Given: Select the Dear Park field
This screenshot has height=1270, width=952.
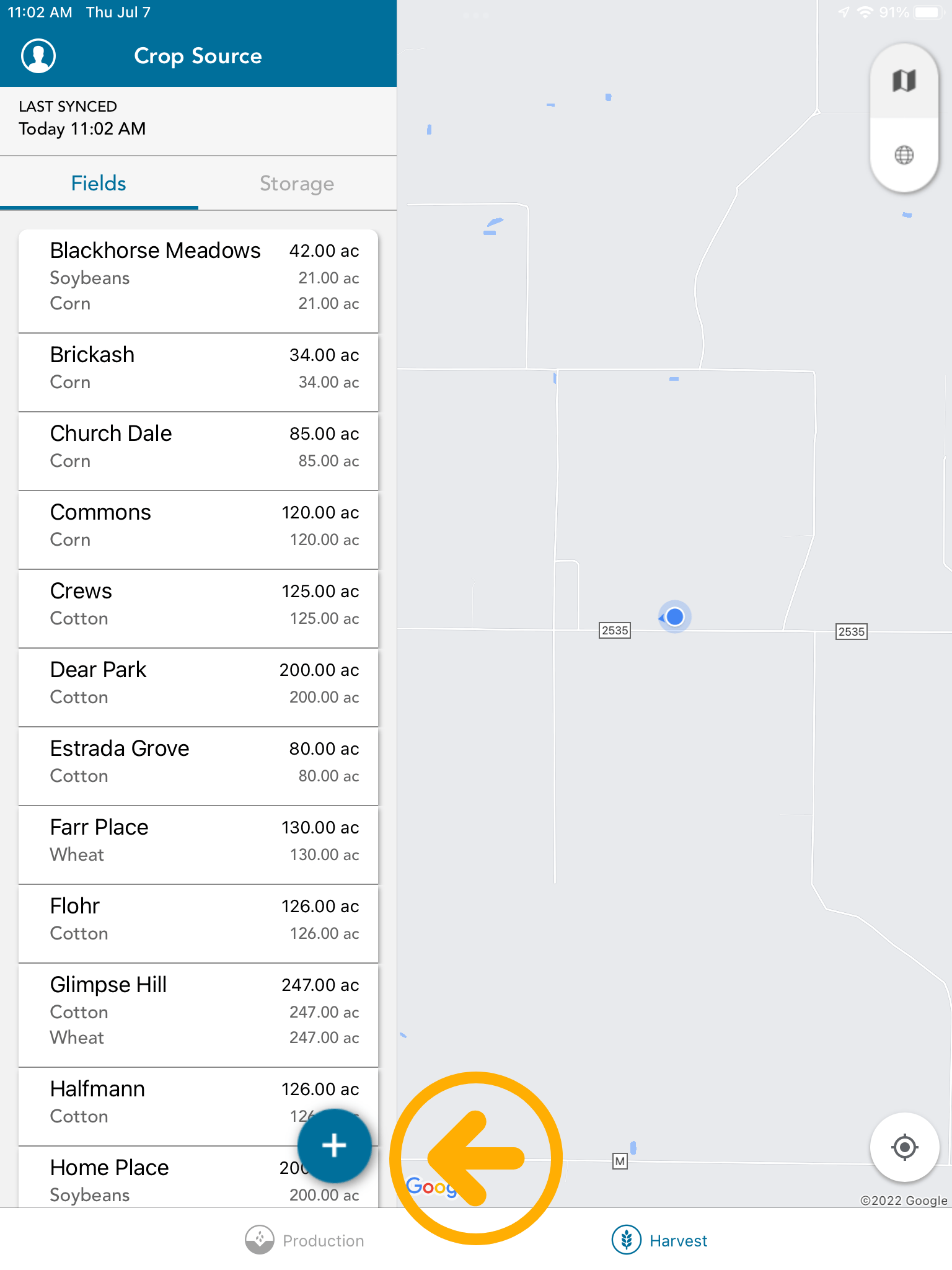Looking at the screenshot, I should coord(198,683).
